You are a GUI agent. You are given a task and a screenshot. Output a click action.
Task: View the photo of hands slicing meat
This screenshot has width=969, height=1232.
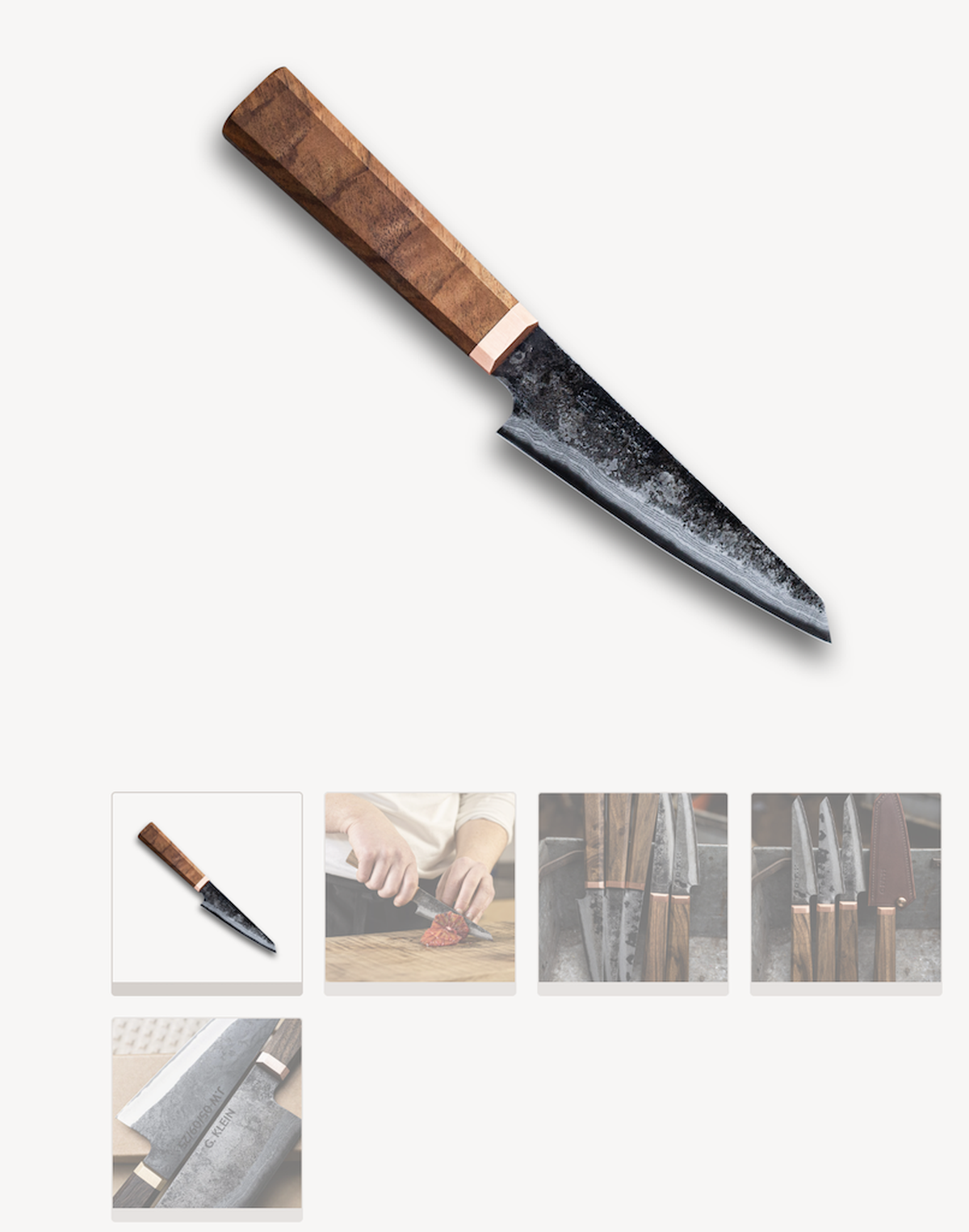[420, 889]
